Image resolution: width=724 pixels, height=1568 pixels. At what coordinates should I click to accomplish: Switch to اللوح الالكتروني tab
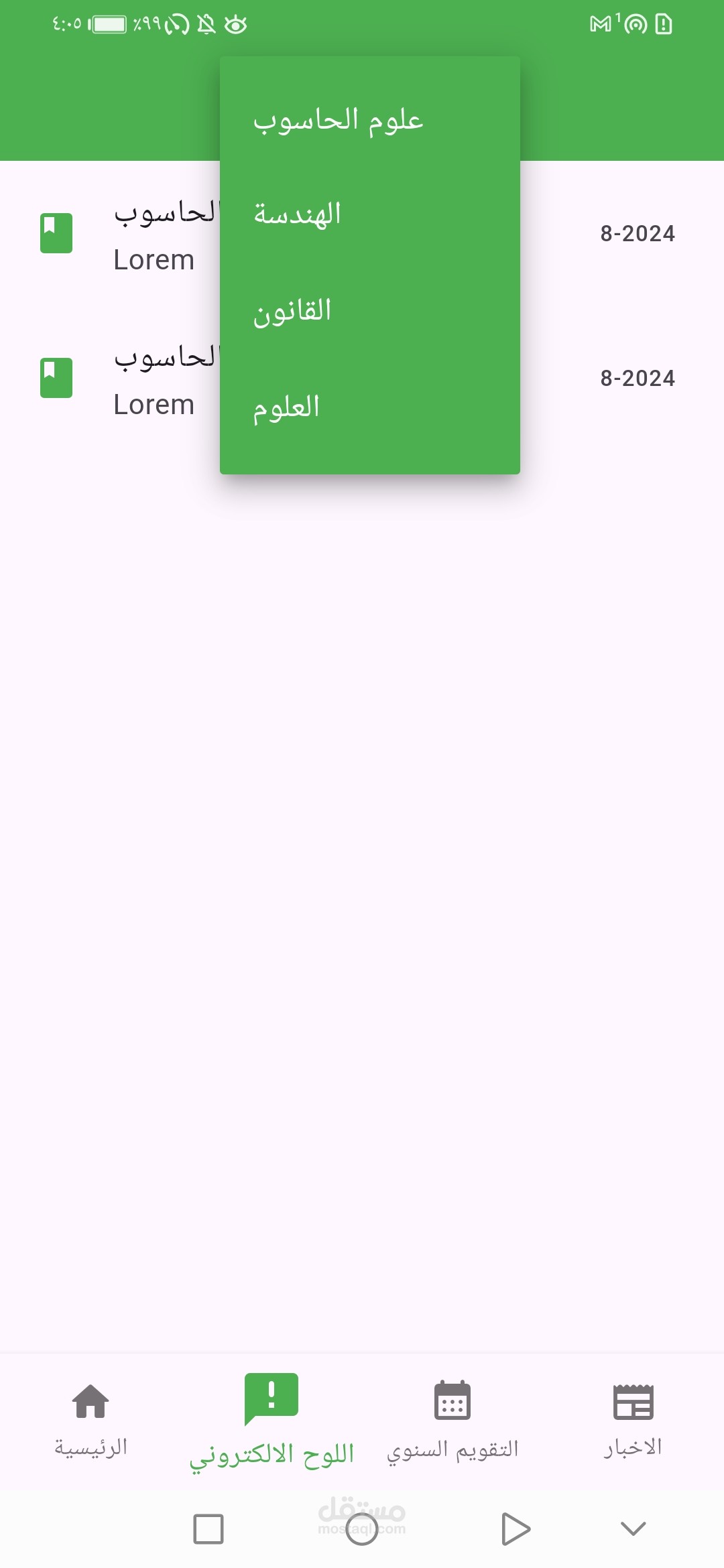click(271, 1421)
